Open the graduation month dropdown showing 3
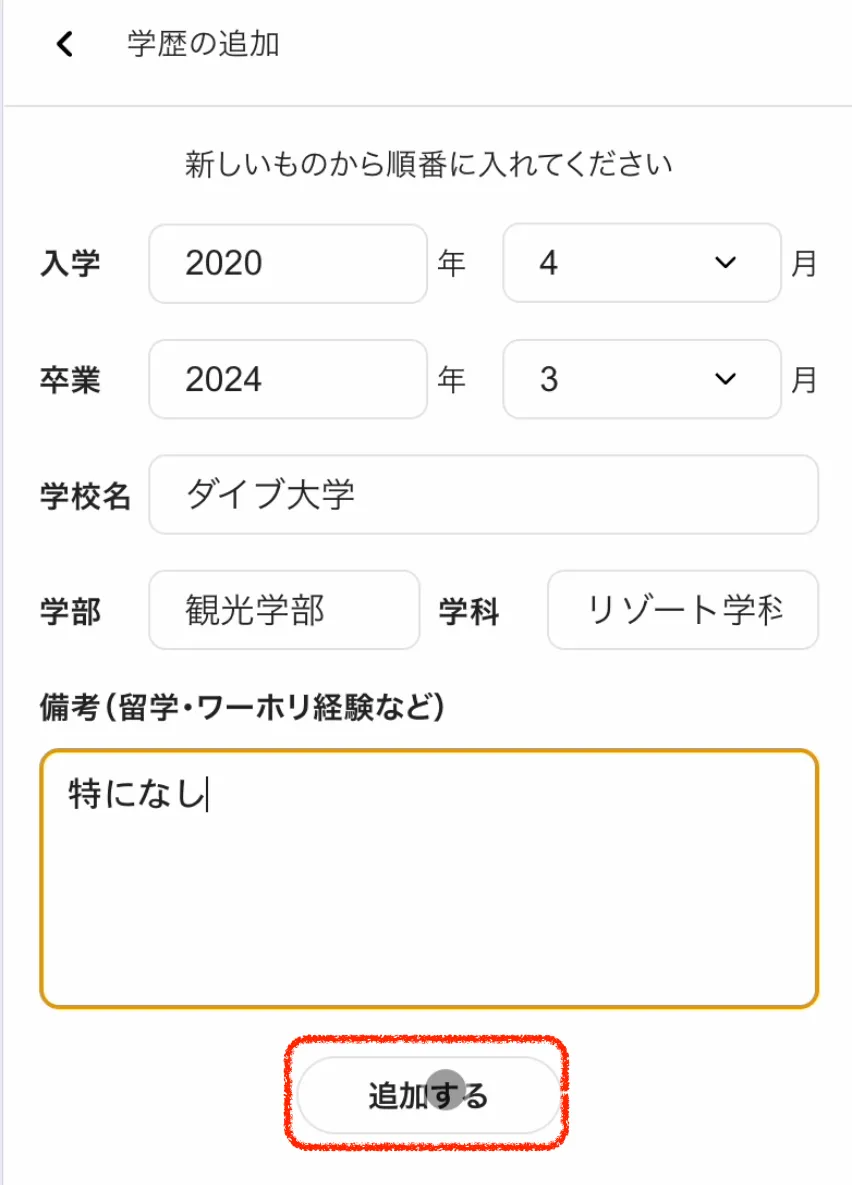Image resolution: width=852 pixels, height=1185 pixels. 641,379
